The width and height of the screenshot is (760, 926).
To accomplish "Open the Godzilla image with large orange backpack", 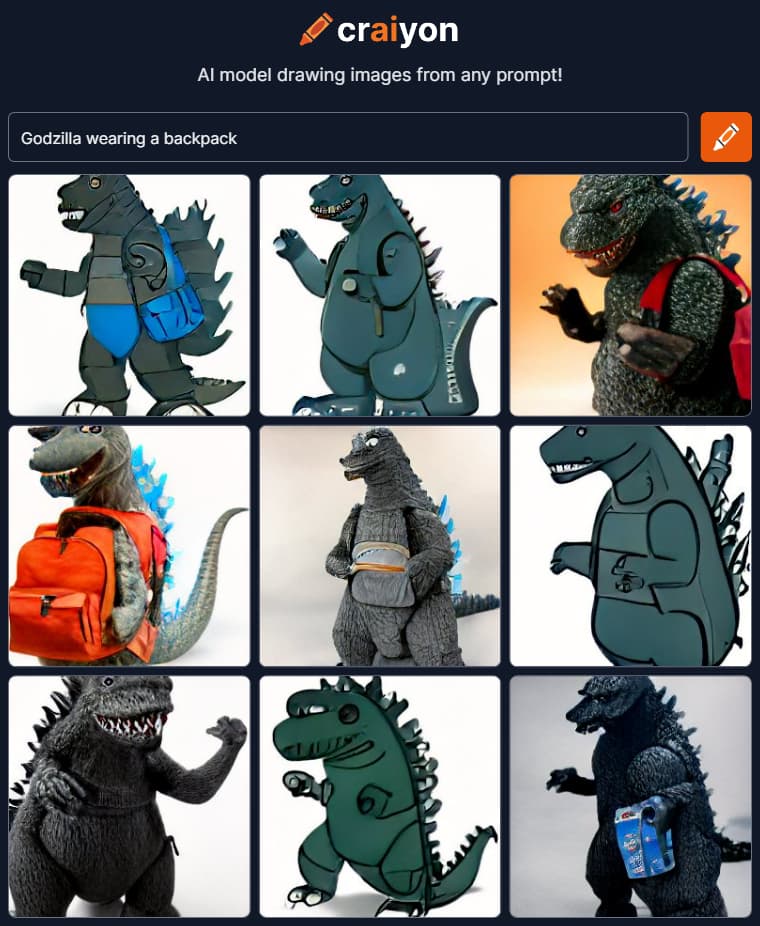I will pos(129,546).
